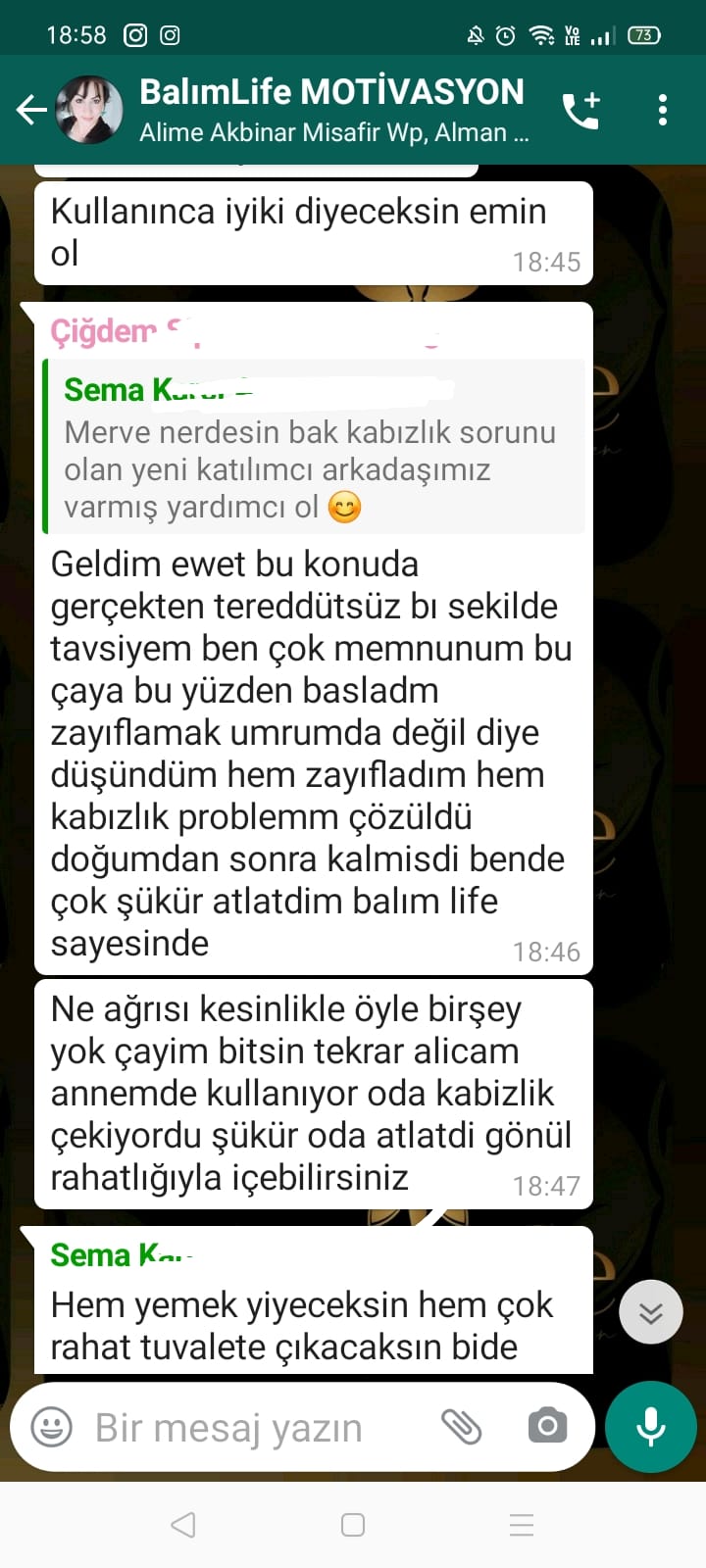This screenshot has height=1568, width=706.
Task: Start a group call
Action: click(x=580, y=110)
